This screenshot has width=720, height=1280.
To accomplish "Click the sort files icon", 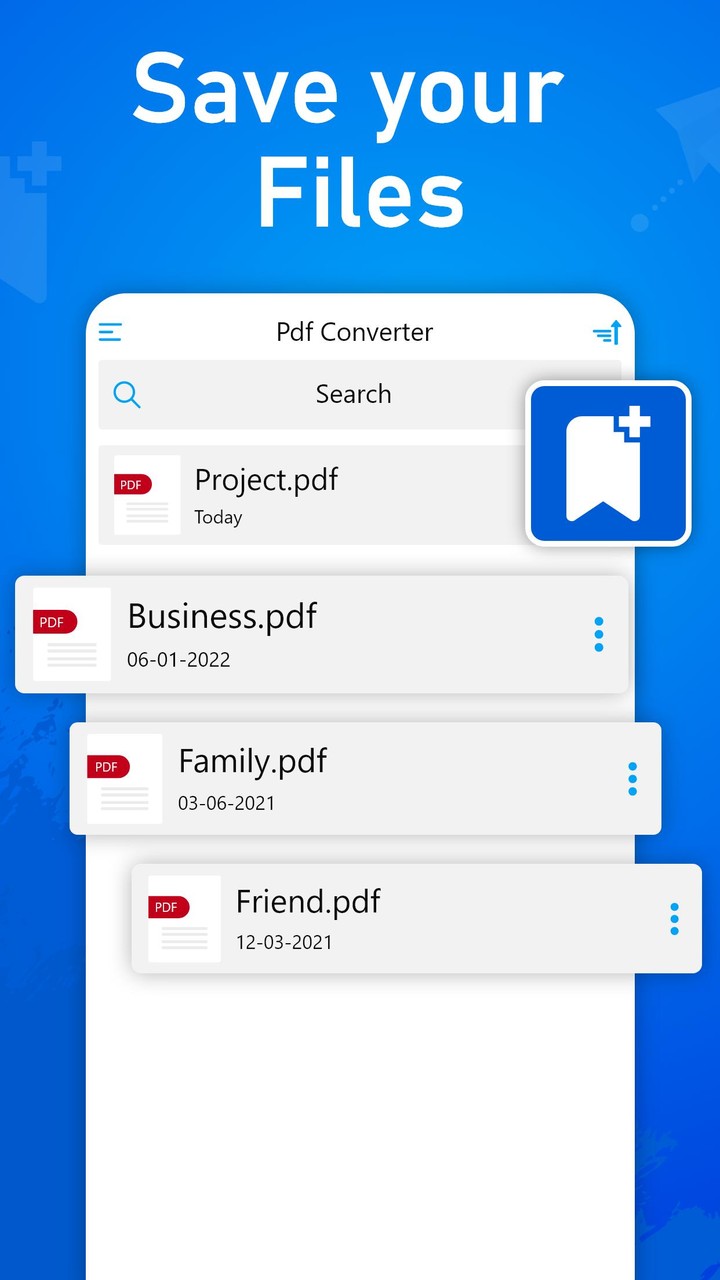I will tap(607, 331).
